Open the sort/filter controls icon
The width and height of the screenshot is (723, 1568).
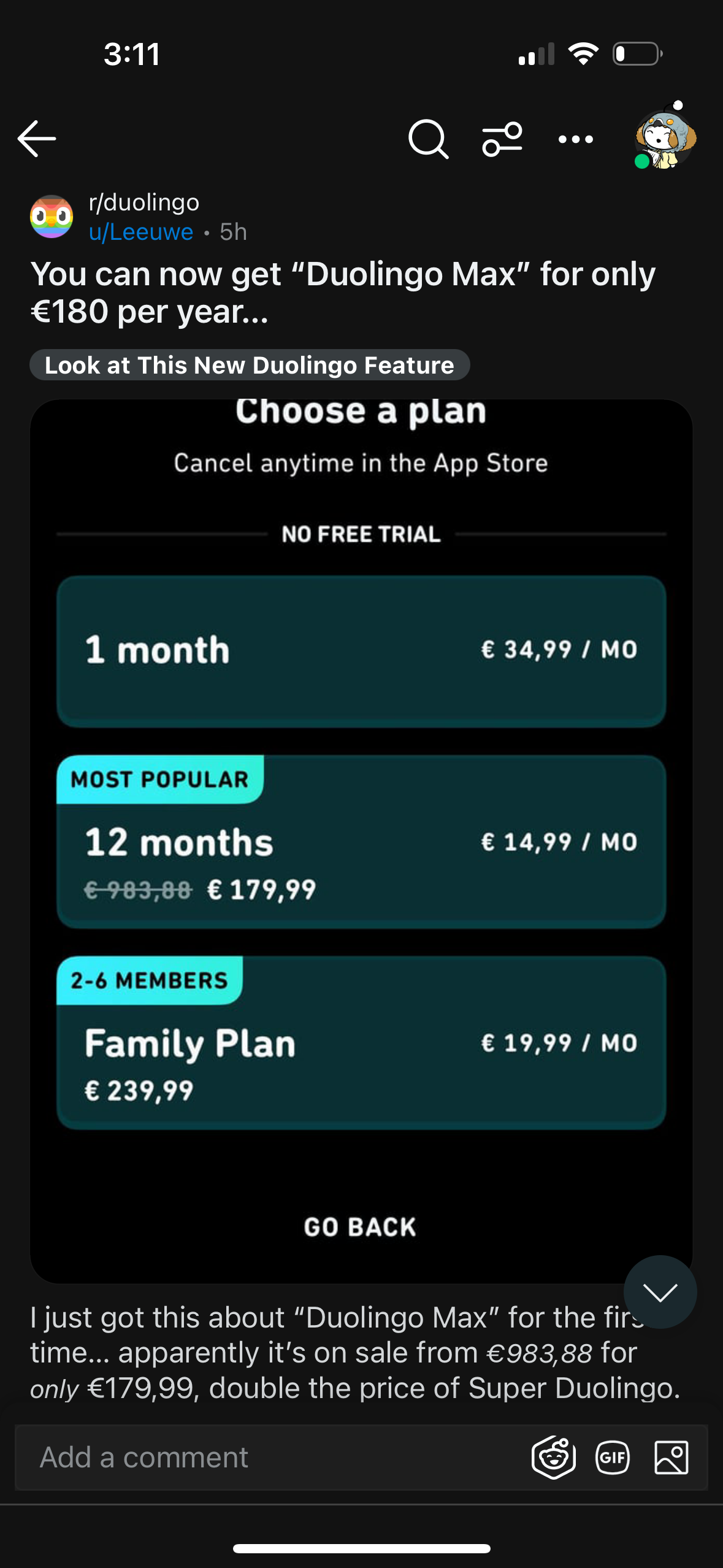[x=500, y=140]
